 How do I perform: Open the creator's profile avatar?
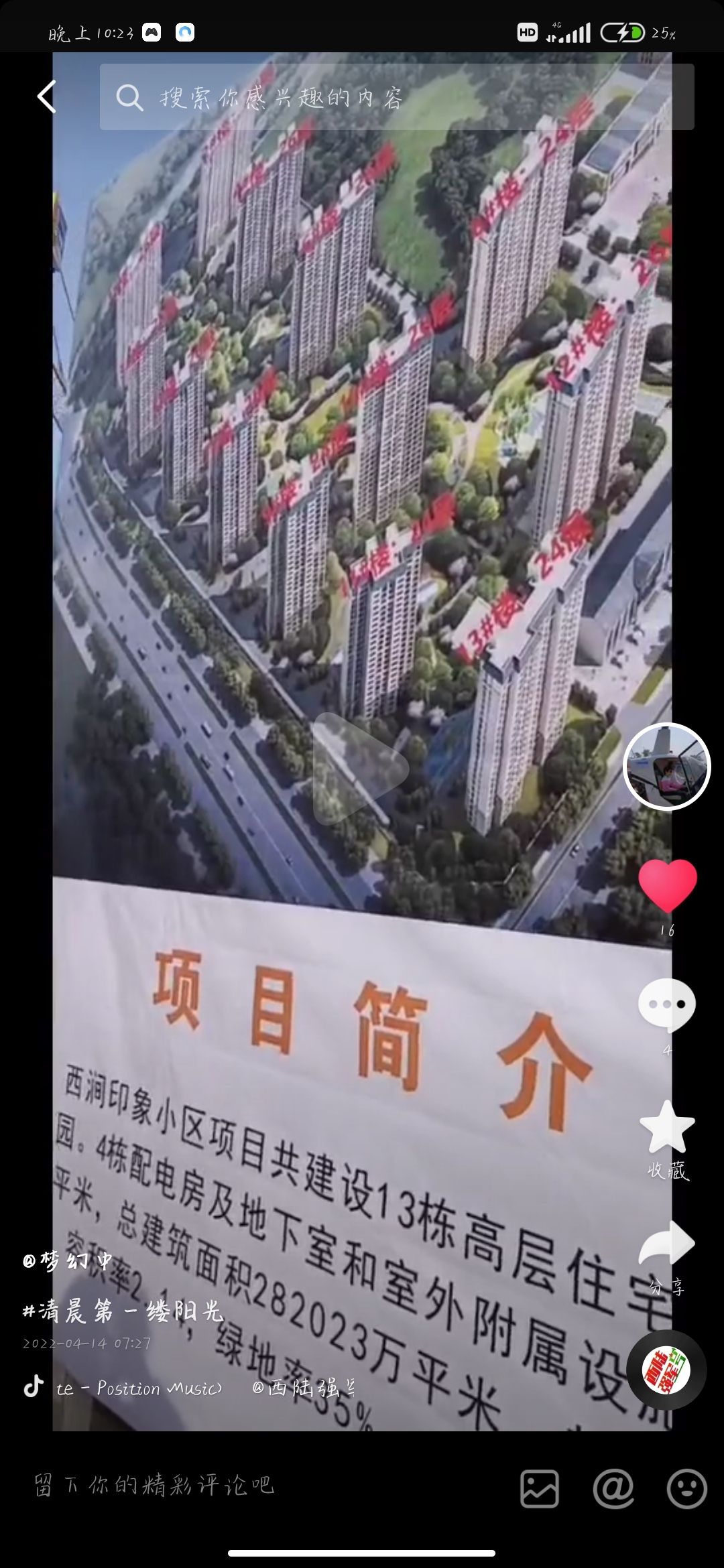pyautogui.click(x=666, y=767)
